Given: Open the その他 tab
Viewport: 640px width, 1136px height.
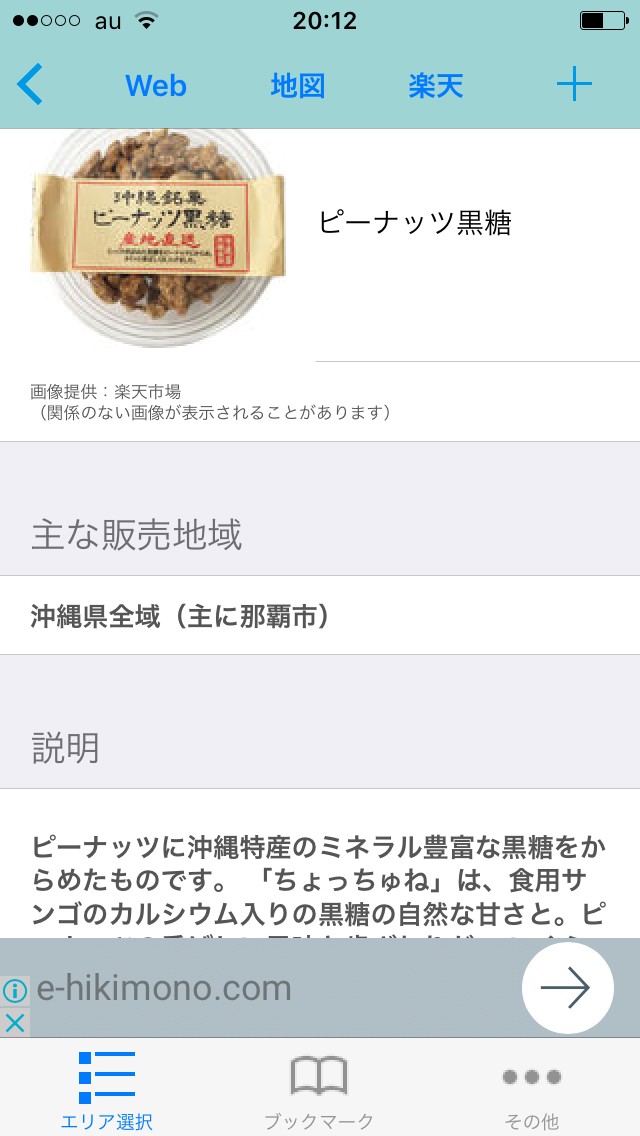Looking at the screenshot, I should click(532, 1090).
